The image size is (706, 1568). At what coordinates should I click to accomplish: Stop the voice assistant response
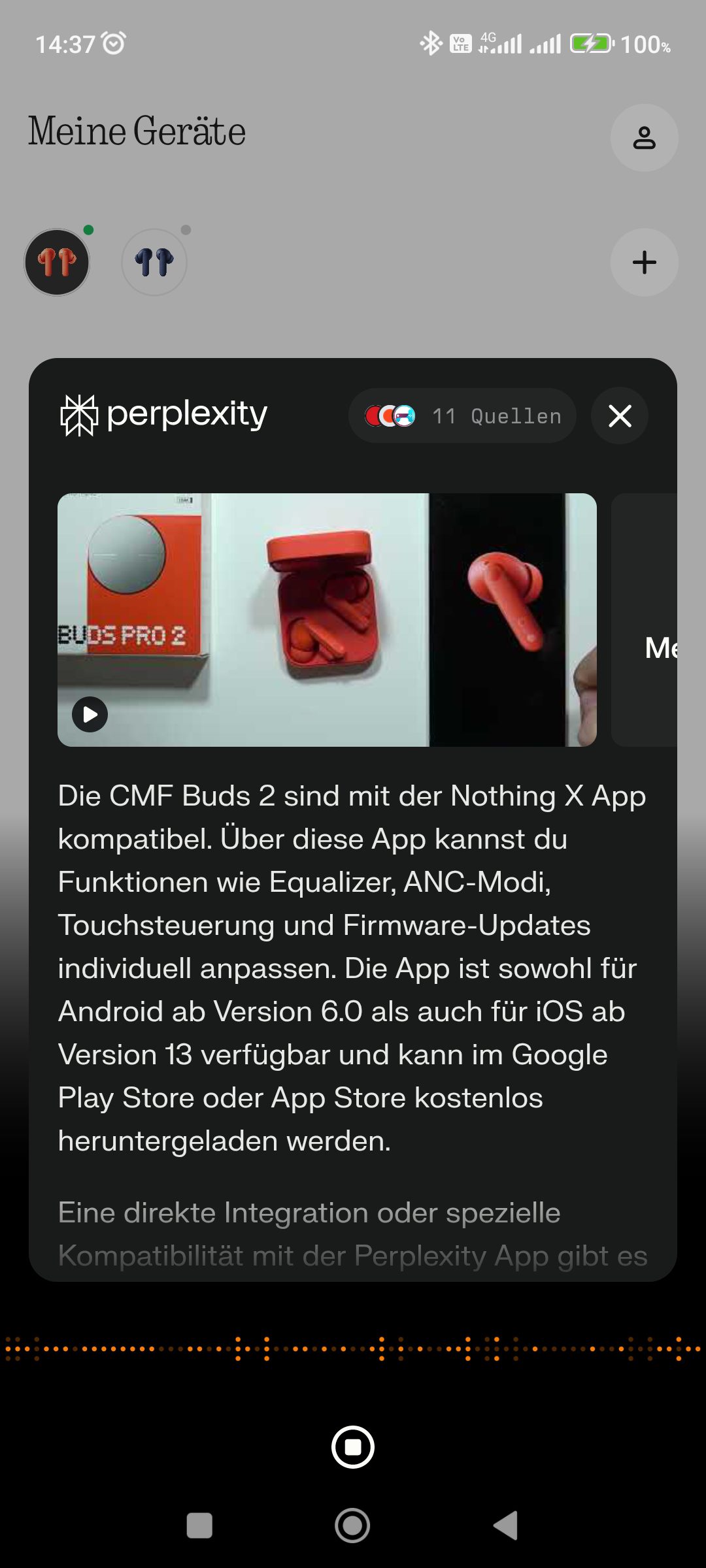tap(352, 1447)
